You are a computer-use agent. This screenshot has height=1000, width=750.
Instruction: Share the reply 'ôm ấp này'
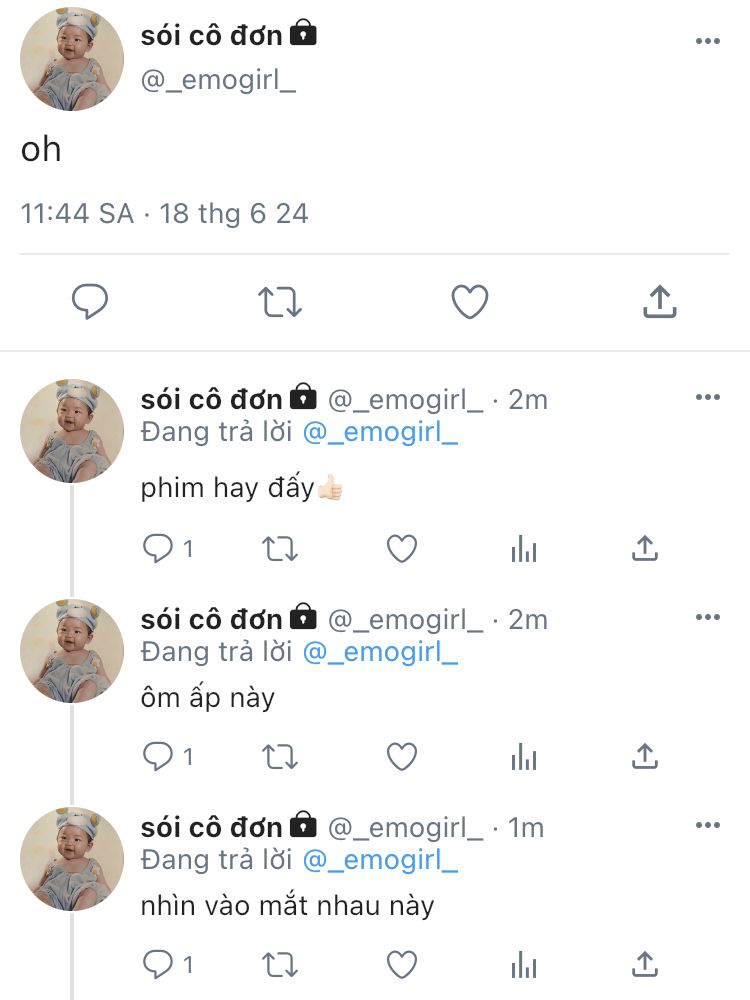coord(645,757)
